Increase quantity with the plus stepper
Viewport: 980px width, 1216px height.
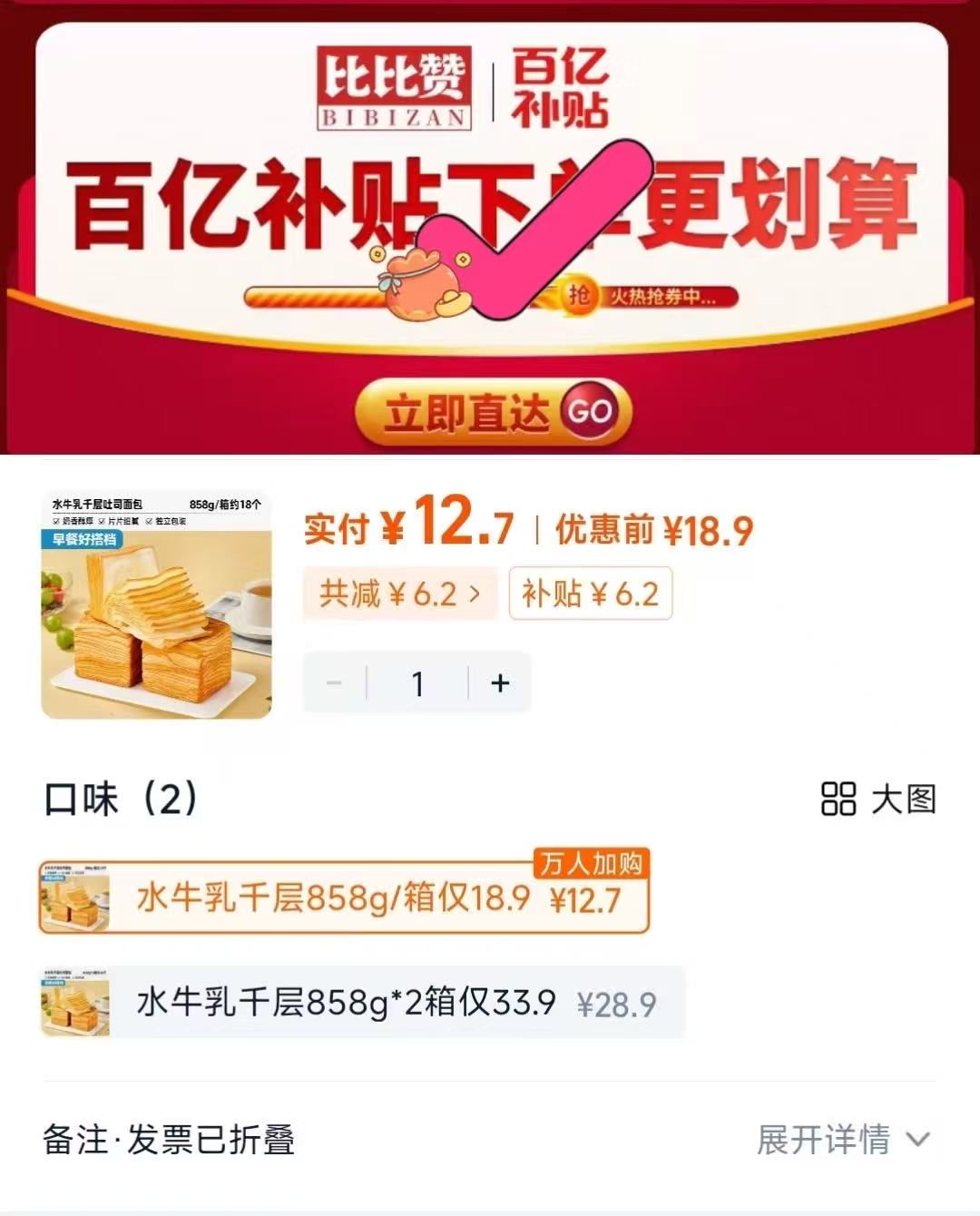pos(500,682)
